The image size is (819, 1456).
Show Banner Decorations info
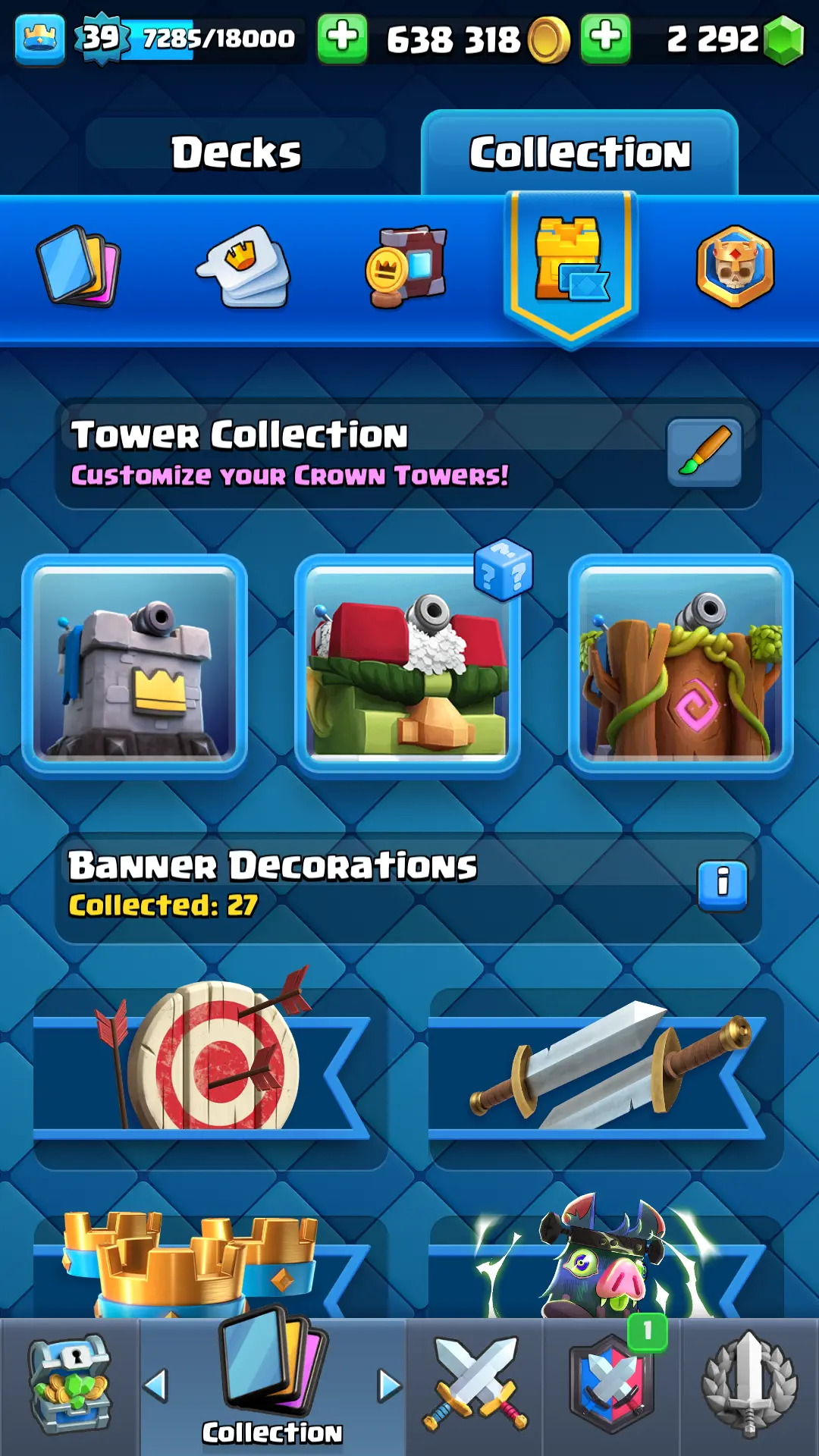click(x=722, y=884)
